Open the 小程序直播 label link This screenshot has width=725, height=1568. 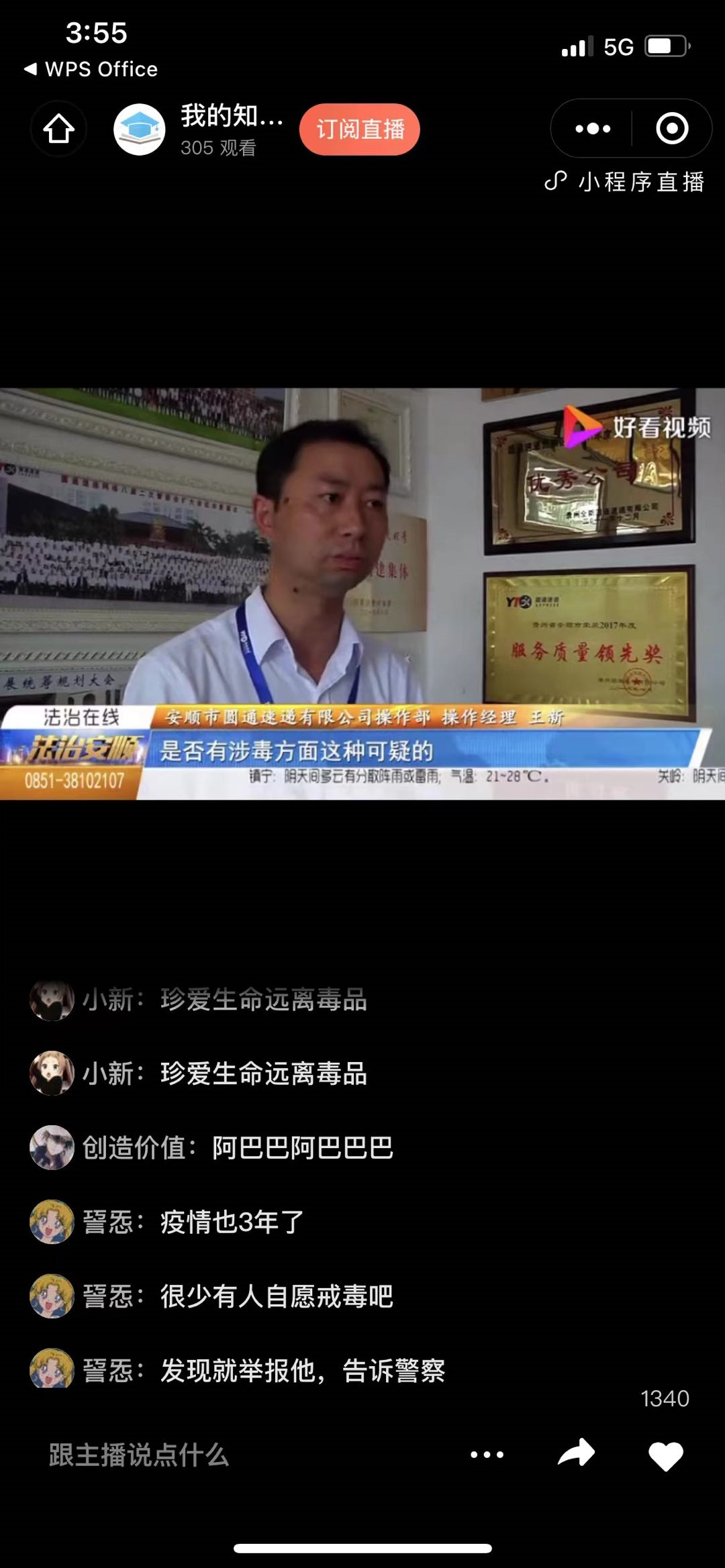click(624, 182)
